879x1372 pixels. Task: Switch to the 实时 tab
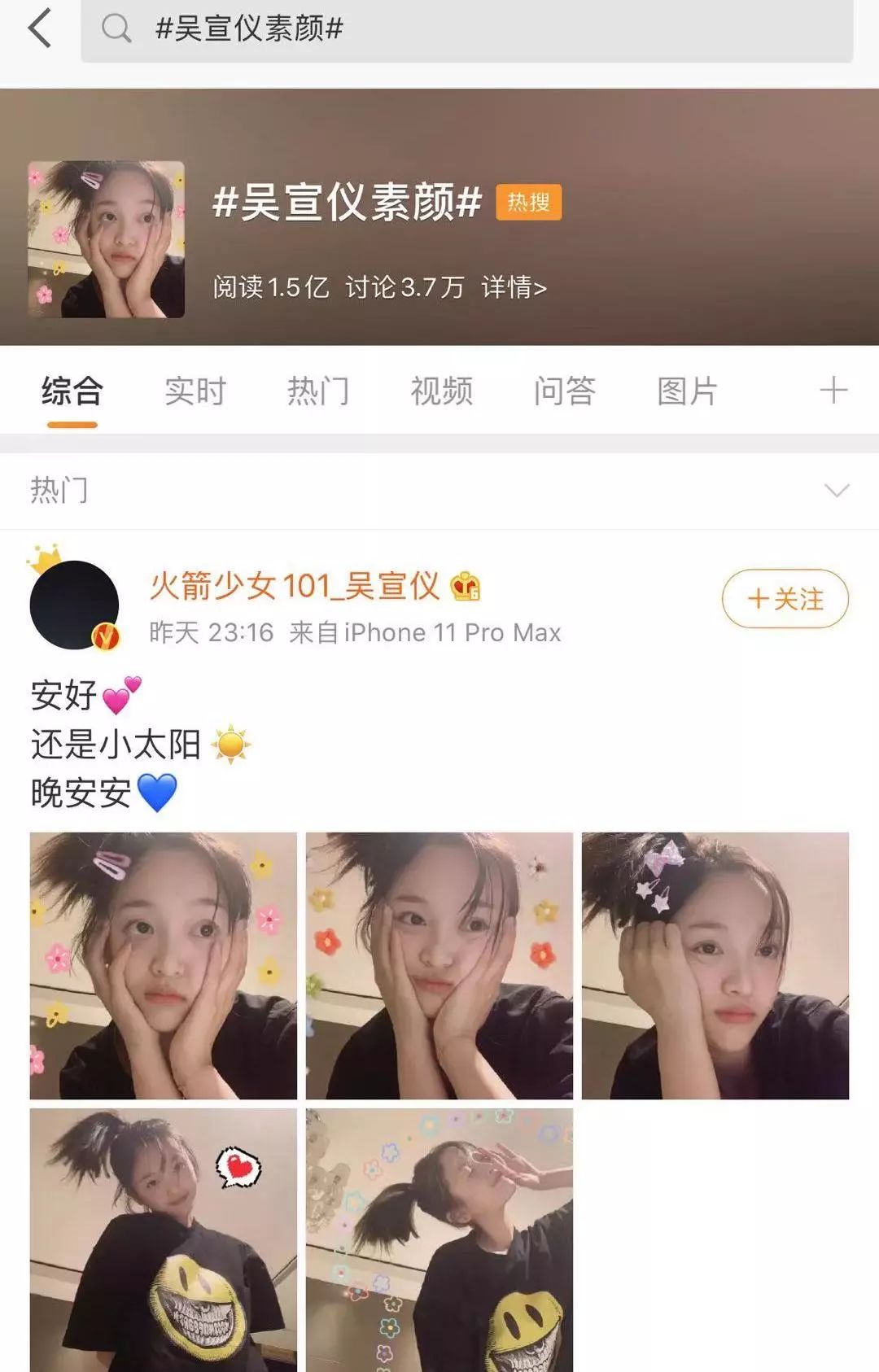195,391
